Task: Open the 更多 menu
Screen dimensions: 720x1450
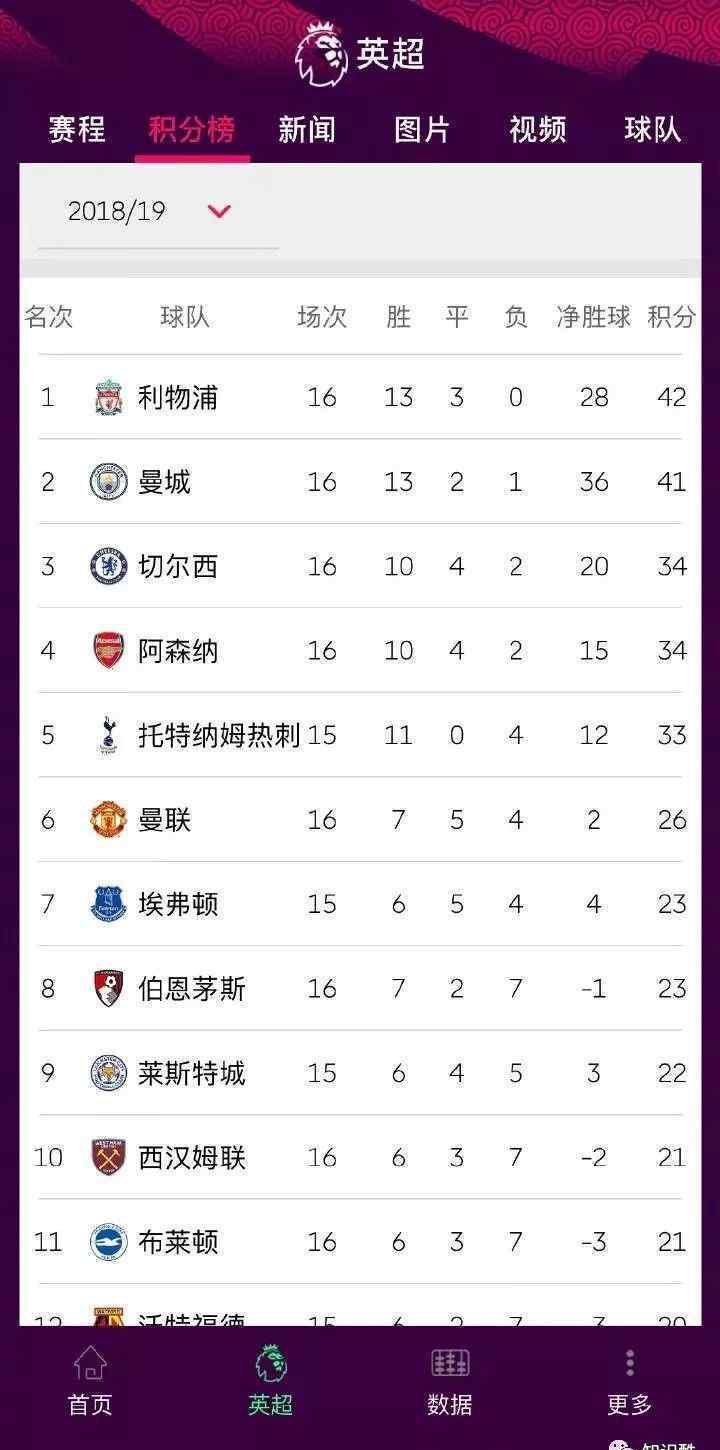Action: [x=629, y=1380]
